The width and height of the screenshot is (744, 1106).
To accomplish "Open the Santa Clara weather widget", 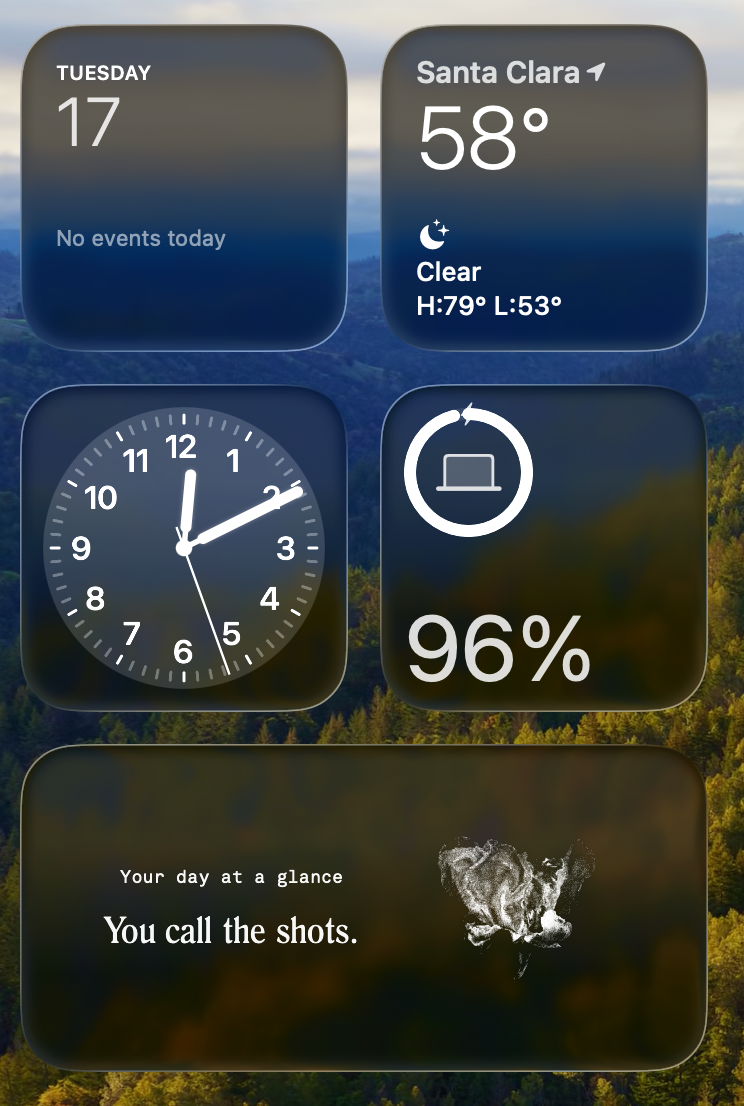I will point(544,188).
